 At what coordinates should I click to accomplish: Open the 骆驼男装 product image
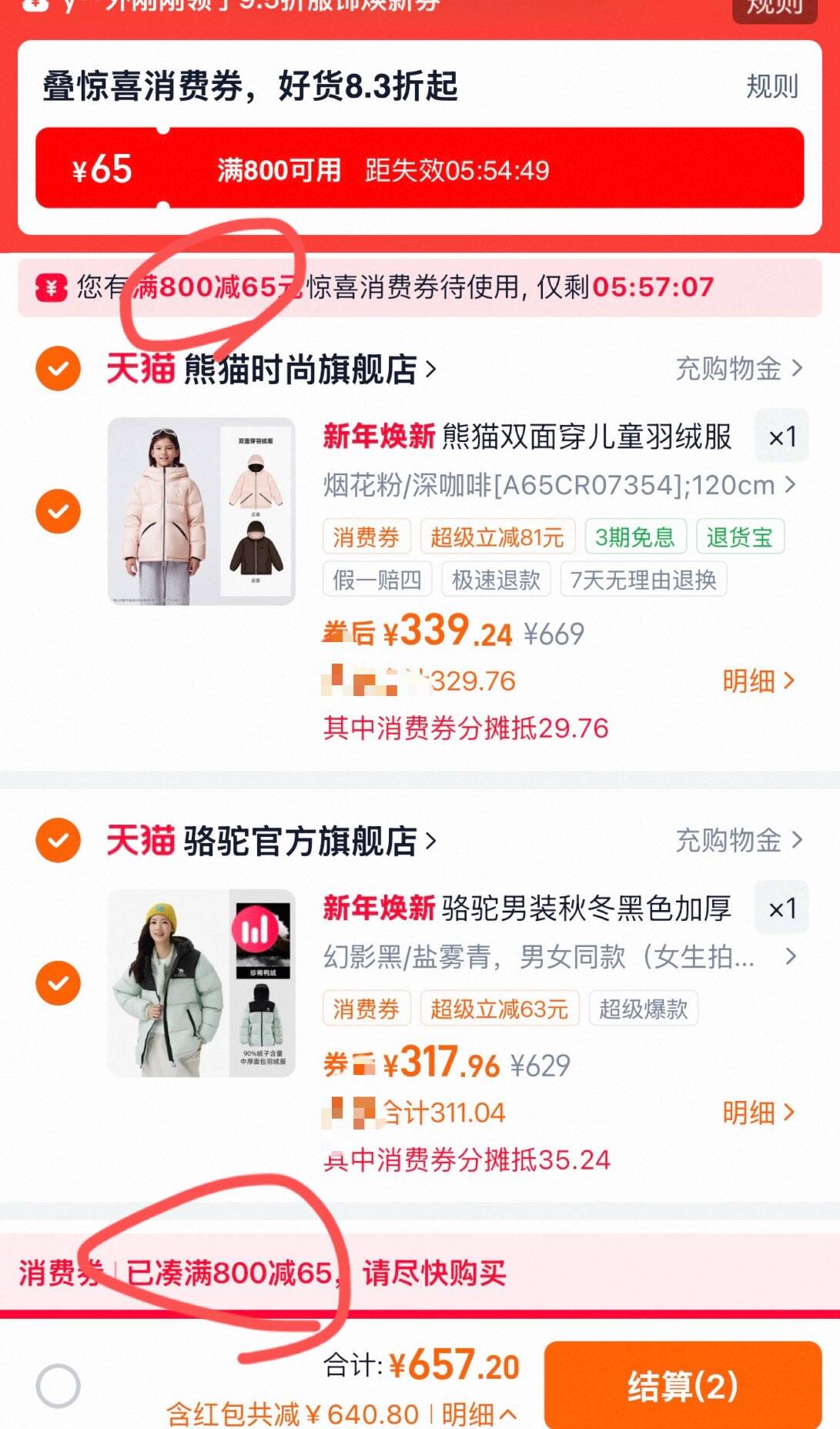pyautogui.click(x=201, y=982)
